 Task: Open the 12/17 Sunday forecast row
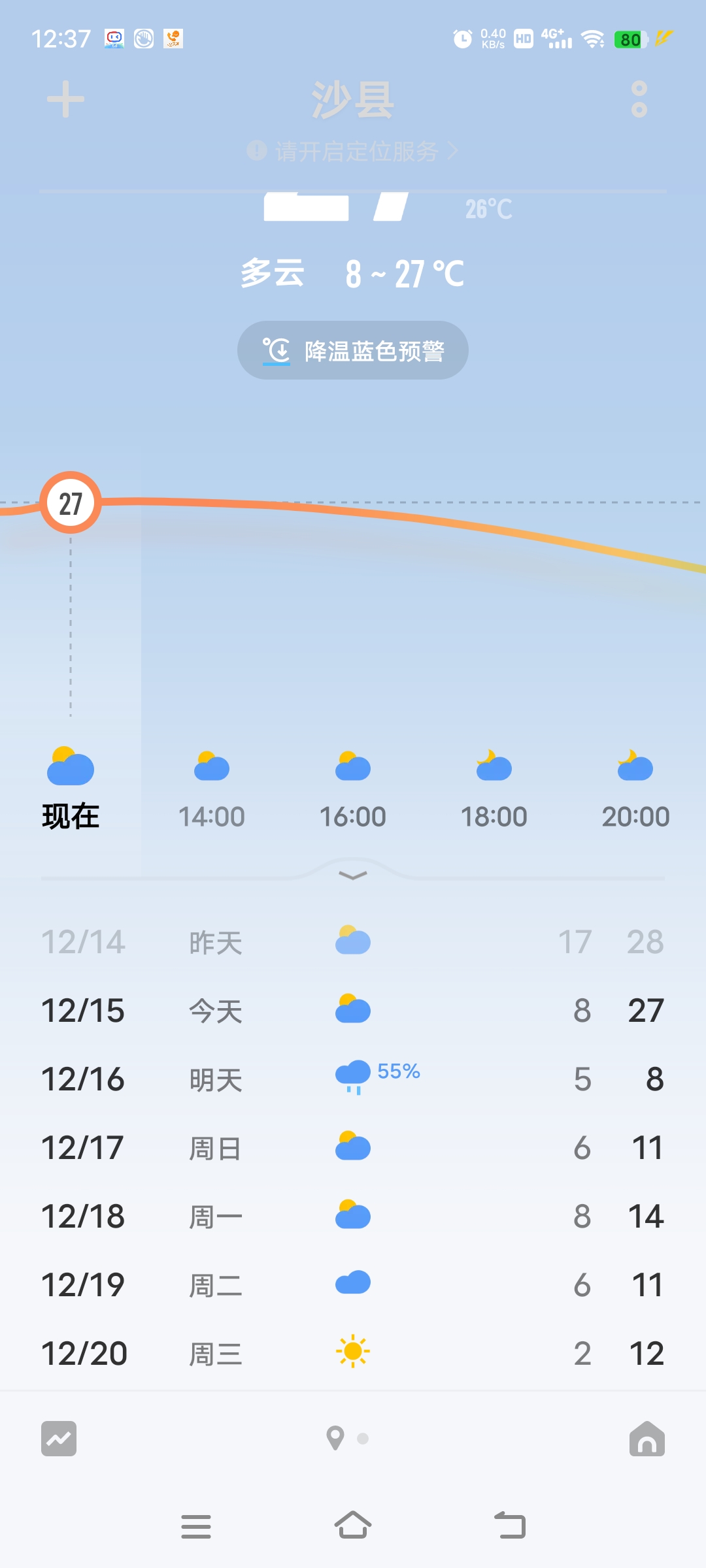coord(353,1148)
